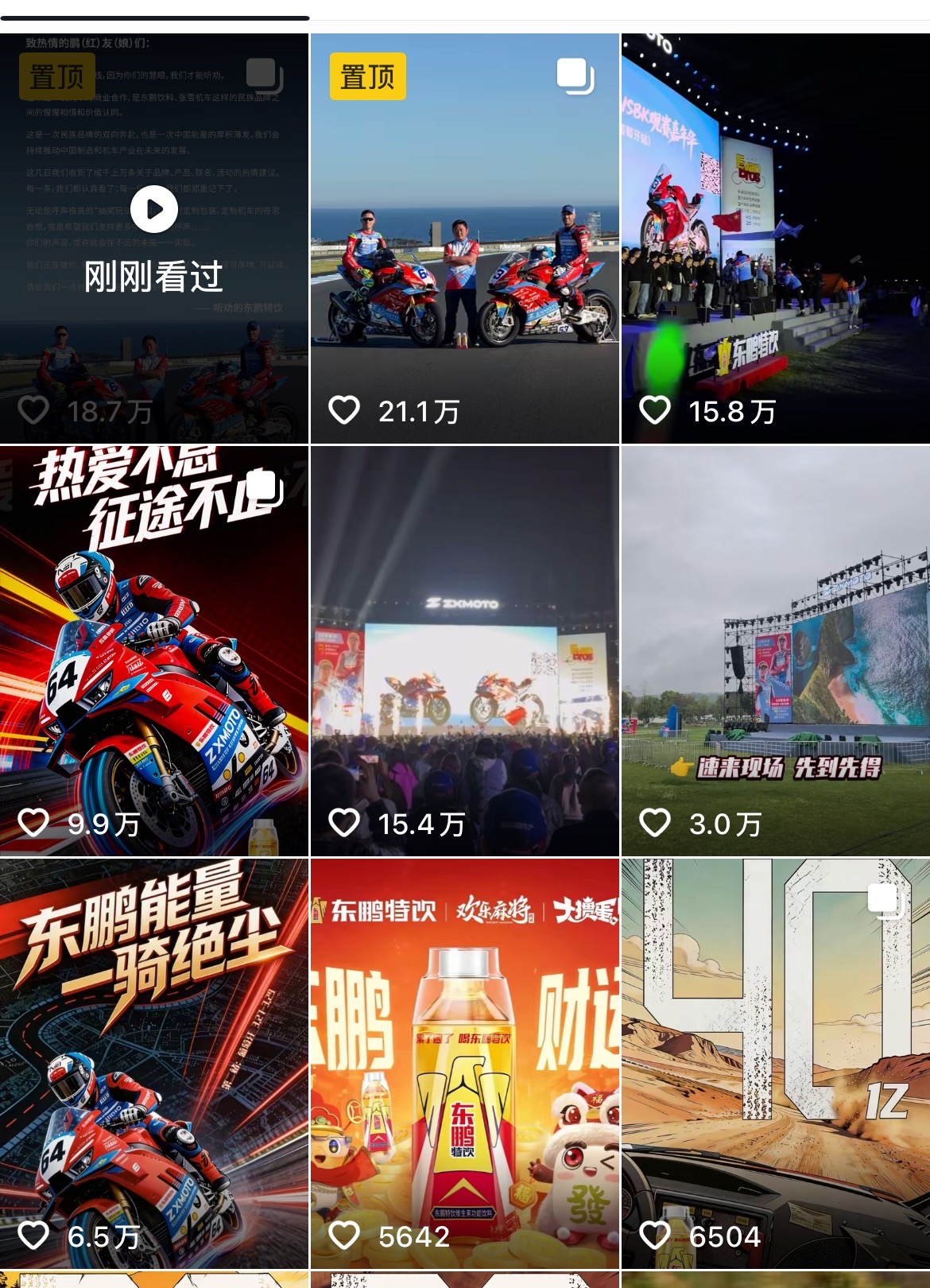The width and height of the screenshot is (930, 1288).
Task: Open night stage video with 15.8万 likes
Action: (775, 239)
